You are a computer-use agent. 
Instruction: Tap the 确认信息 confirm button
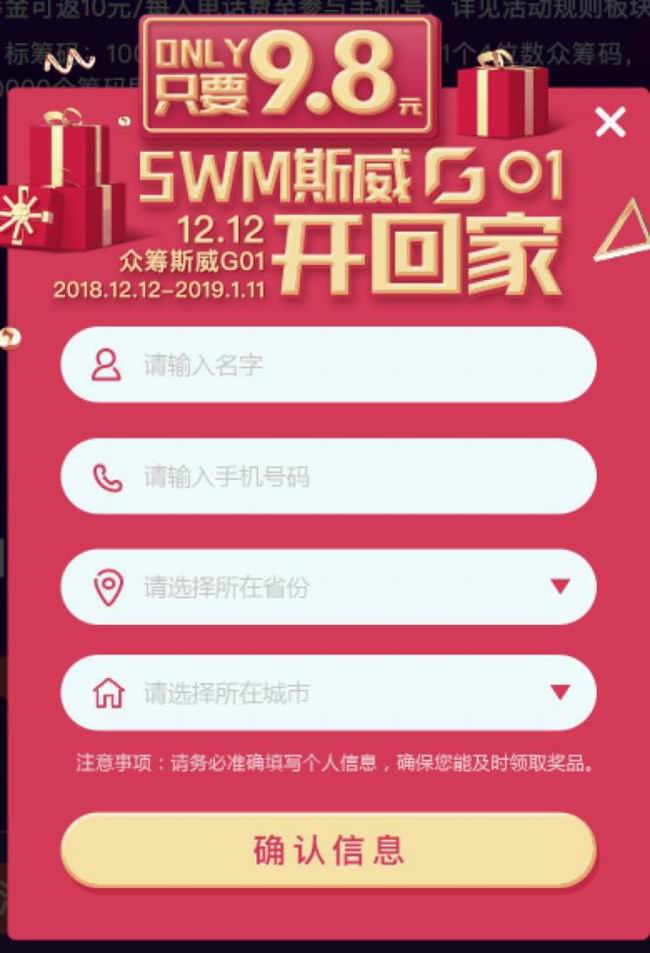click(329, 851)
